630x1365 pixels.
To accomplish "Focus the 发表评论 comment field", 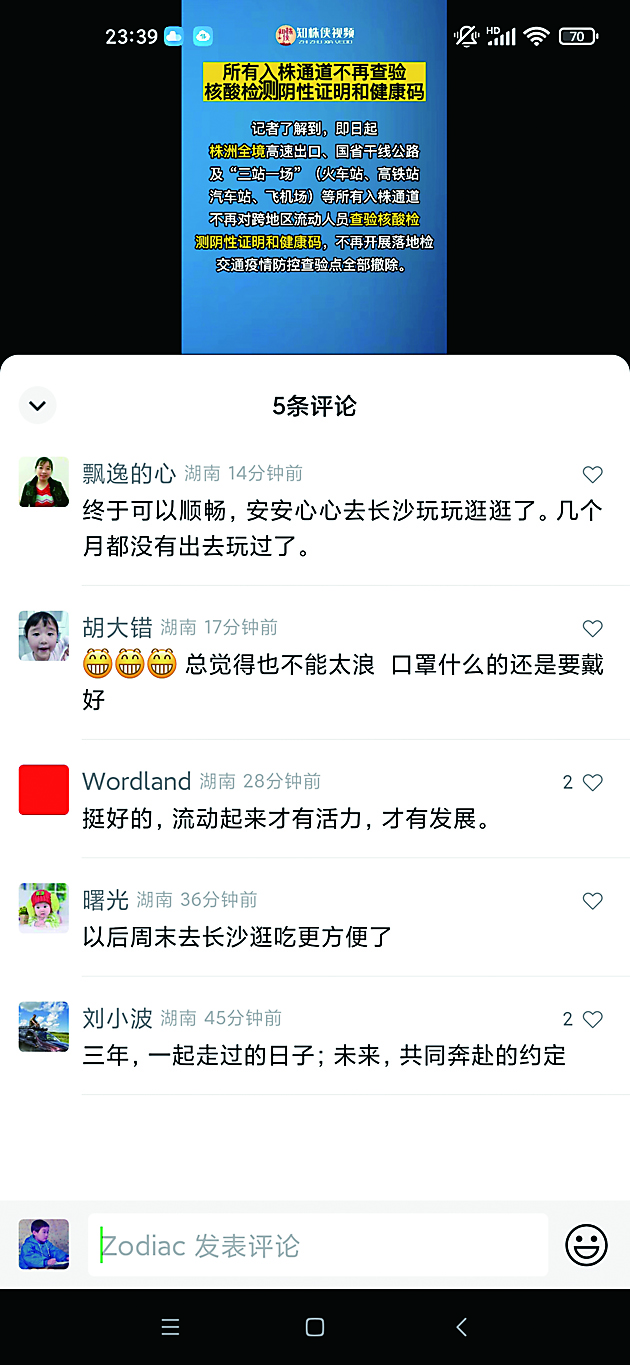I will (318, 1245).
